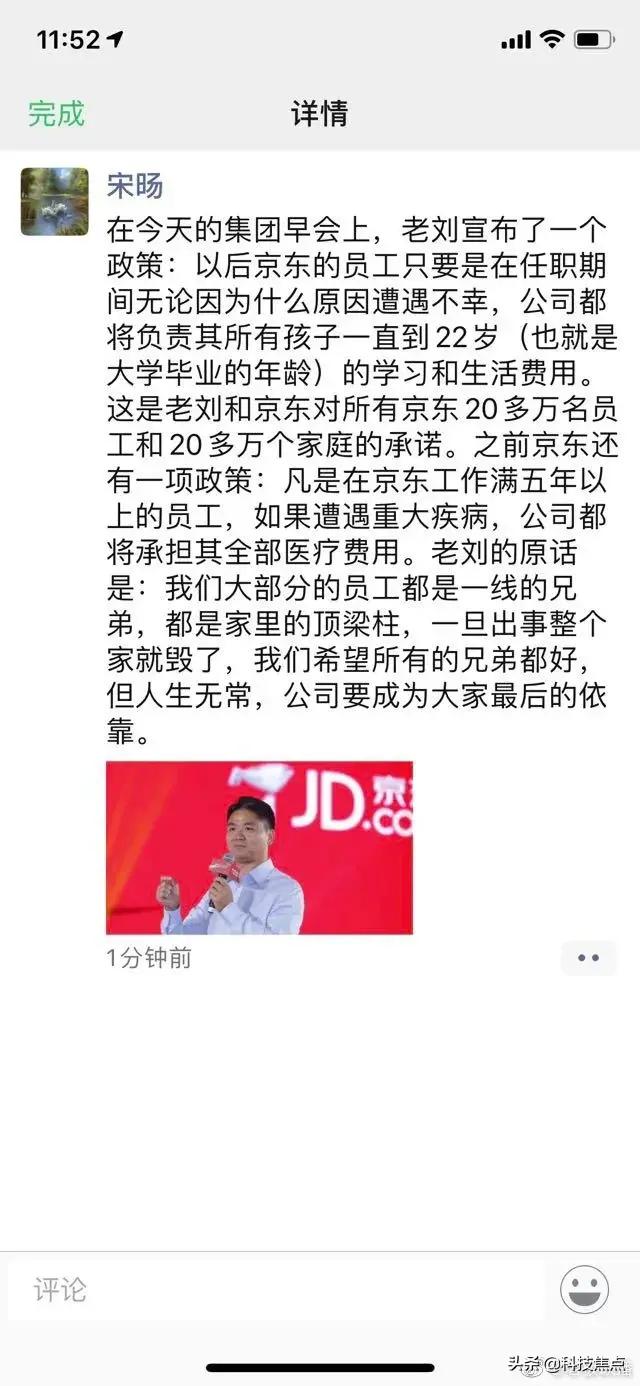Tap 完成 to close the detail view
Screen dimensions: 640x1386
56,114
